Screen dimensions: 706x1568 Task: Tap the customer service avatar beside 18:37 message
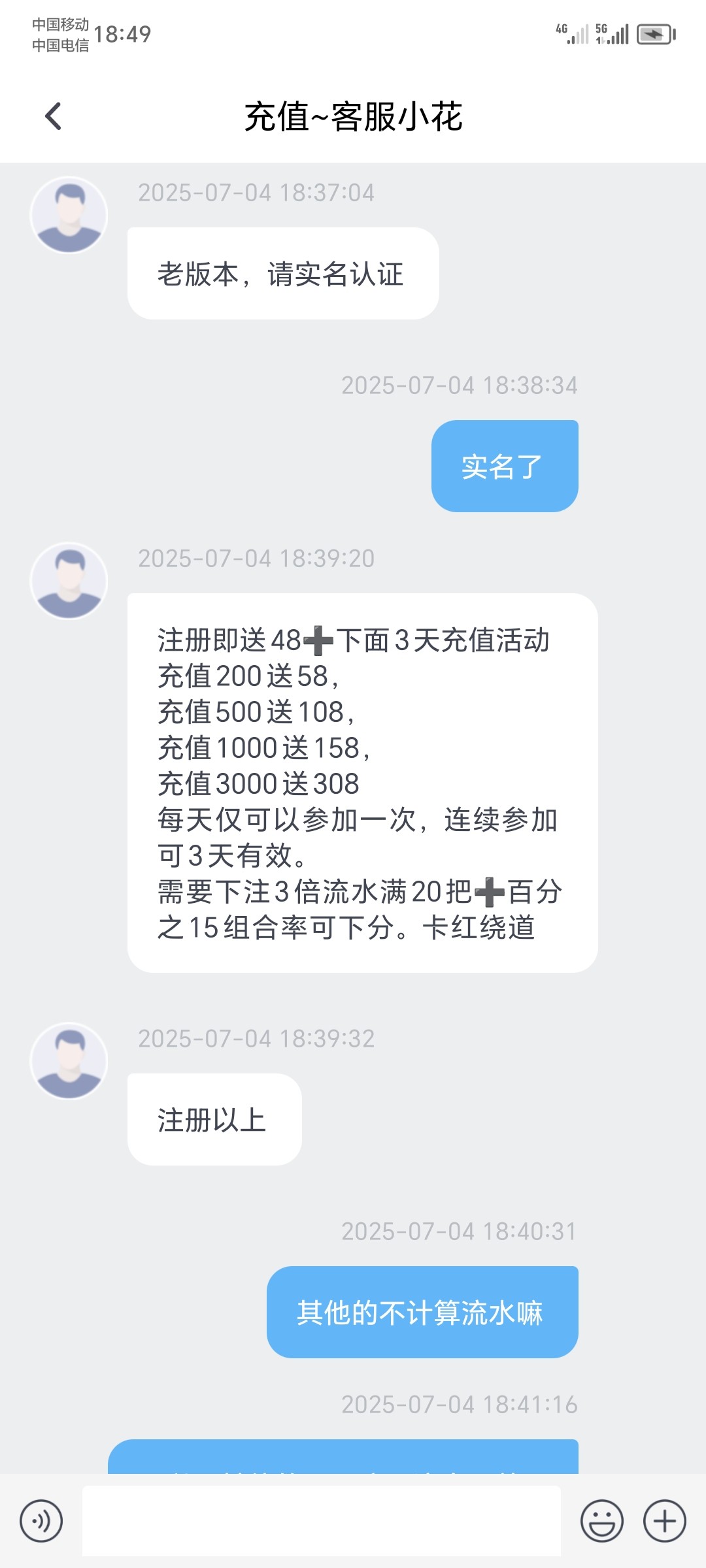pos(69,216)
